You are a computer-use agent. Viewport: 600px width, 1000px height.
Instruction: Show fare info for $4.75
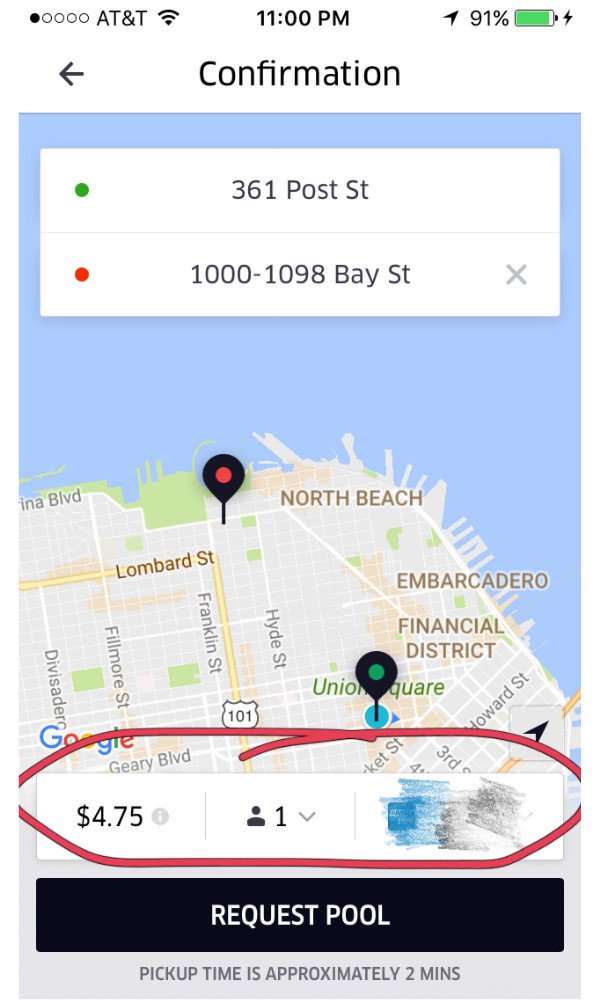click(161, 816)
